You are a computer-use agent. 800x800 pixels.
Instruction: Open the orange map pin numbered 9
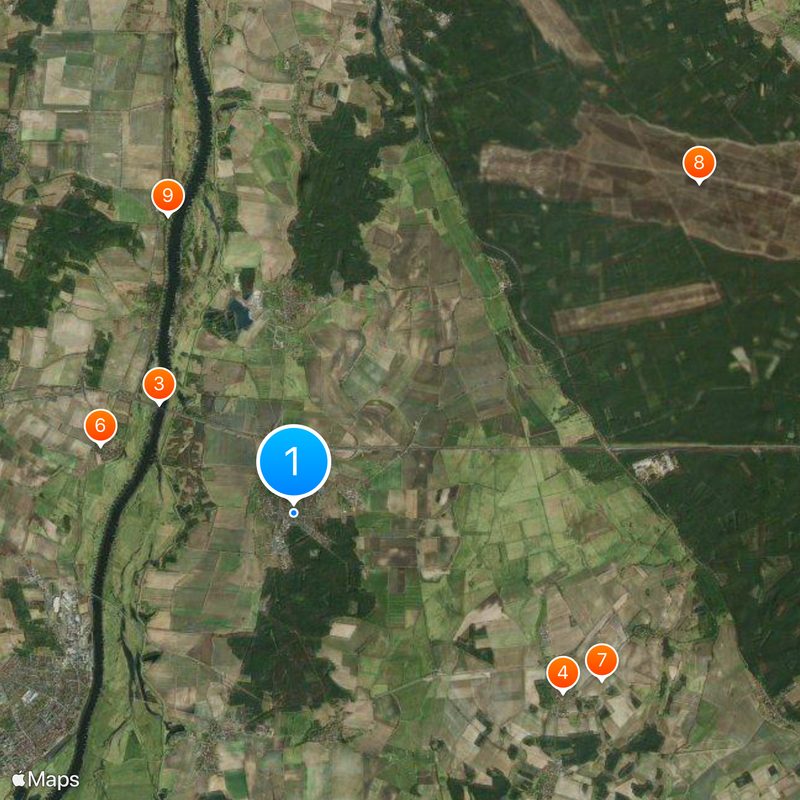(x=167, y=196)
